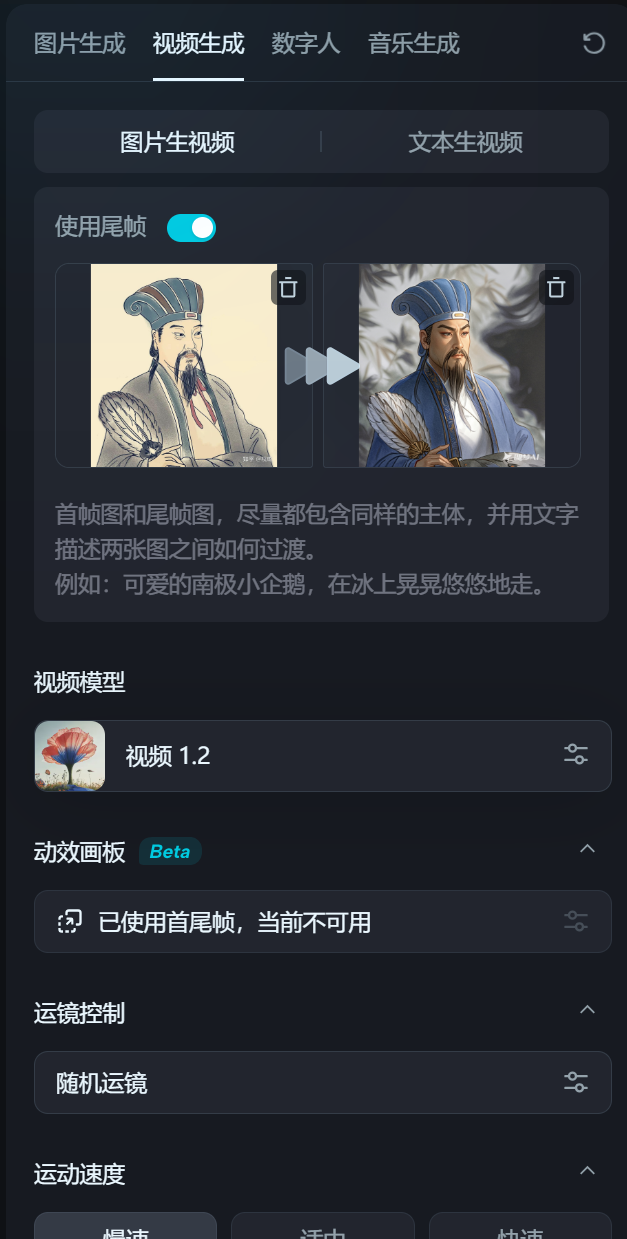Delete the first frame image
This screenshot has width=627, height=1239.
[288, 287]
